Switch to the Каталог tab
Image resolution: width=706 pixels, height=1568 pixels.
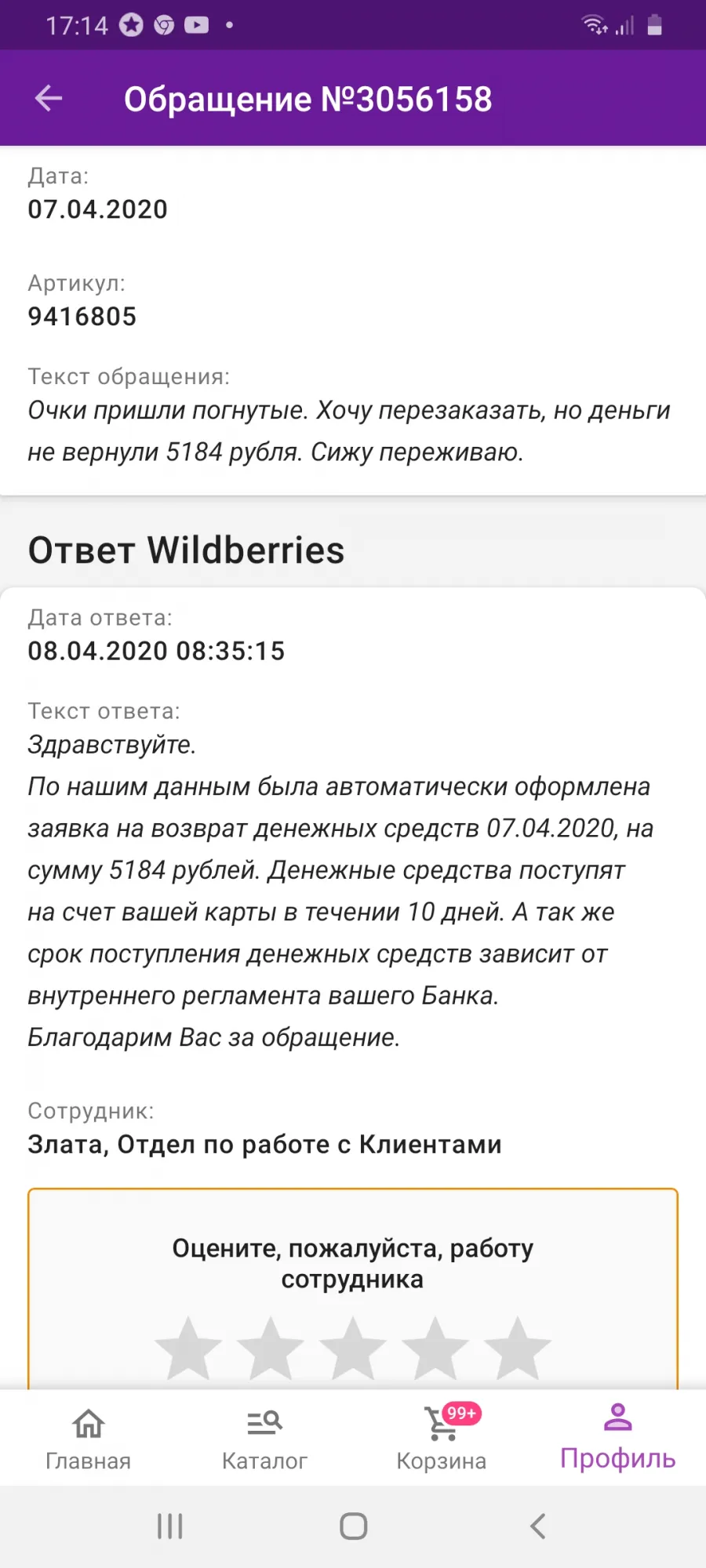(x=264, y=1439)
